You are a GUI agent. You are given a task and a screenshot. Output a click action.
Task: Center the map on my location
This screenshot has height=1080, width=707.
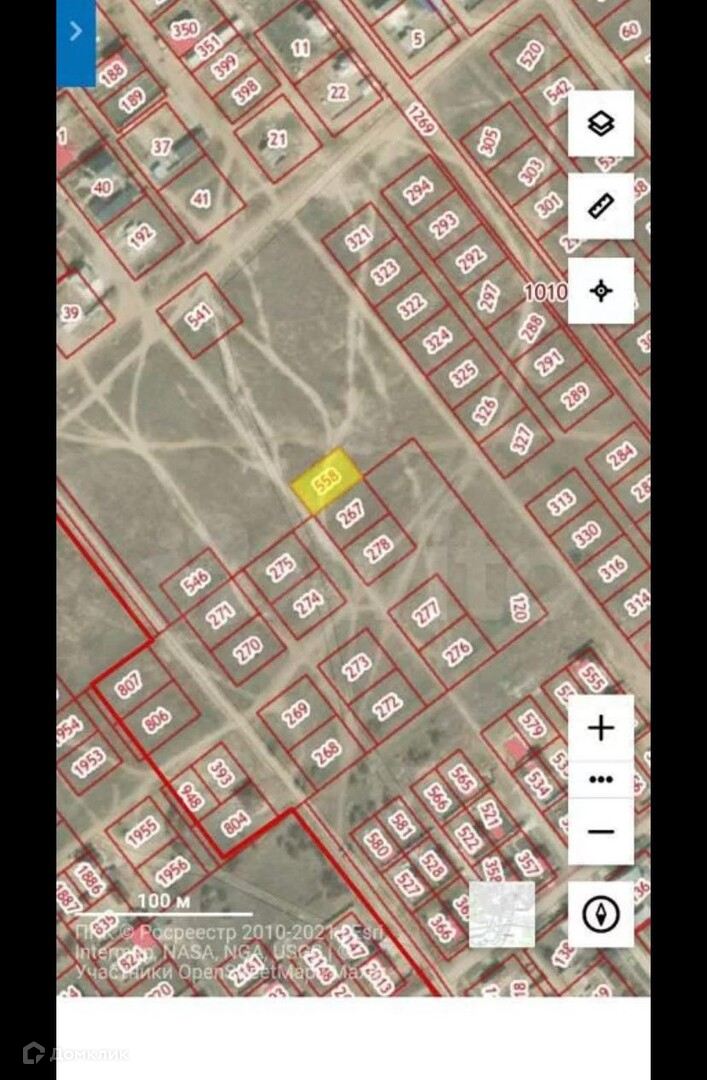click(600, 291)
